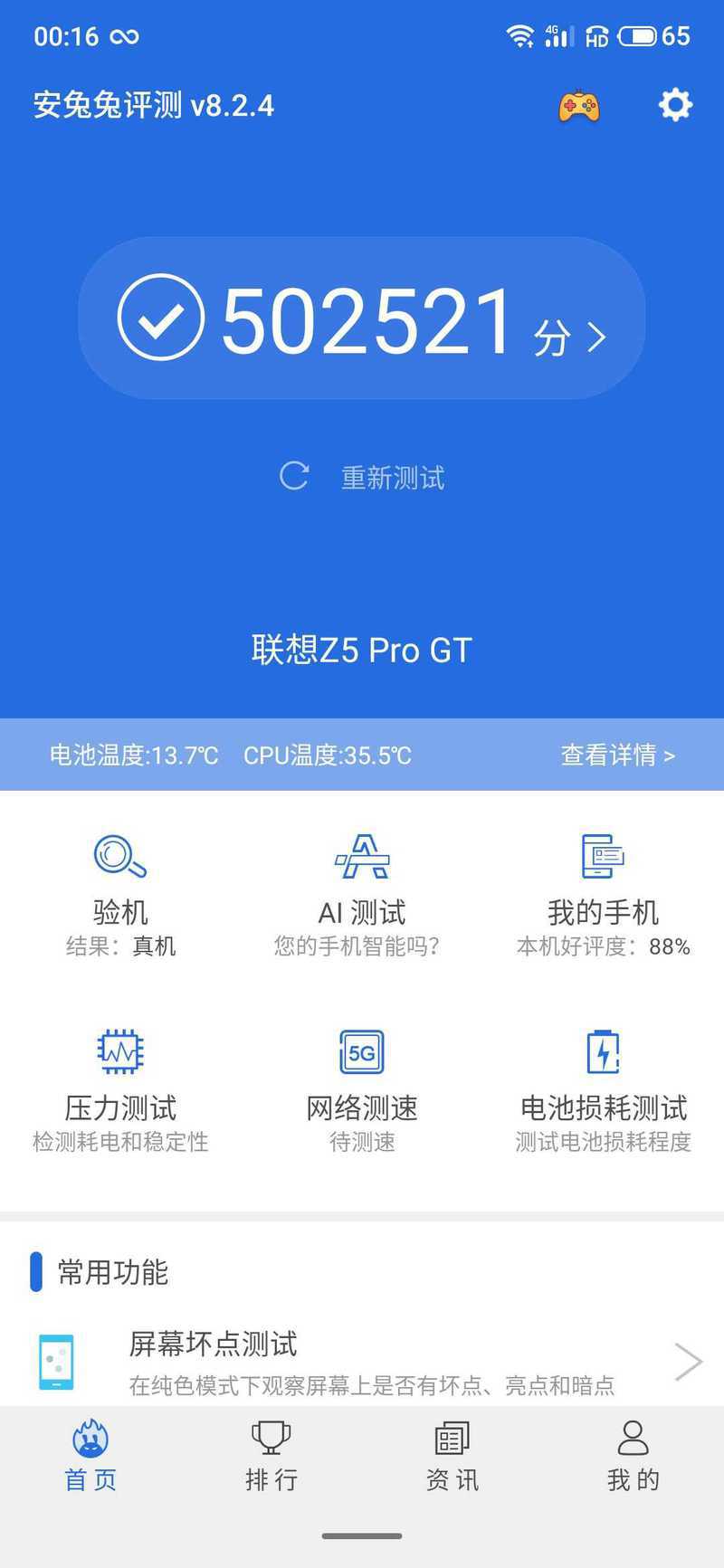The image size is (724, 1568).
Task: Open 网络测速 network speed test
Action: [362, 1091]
